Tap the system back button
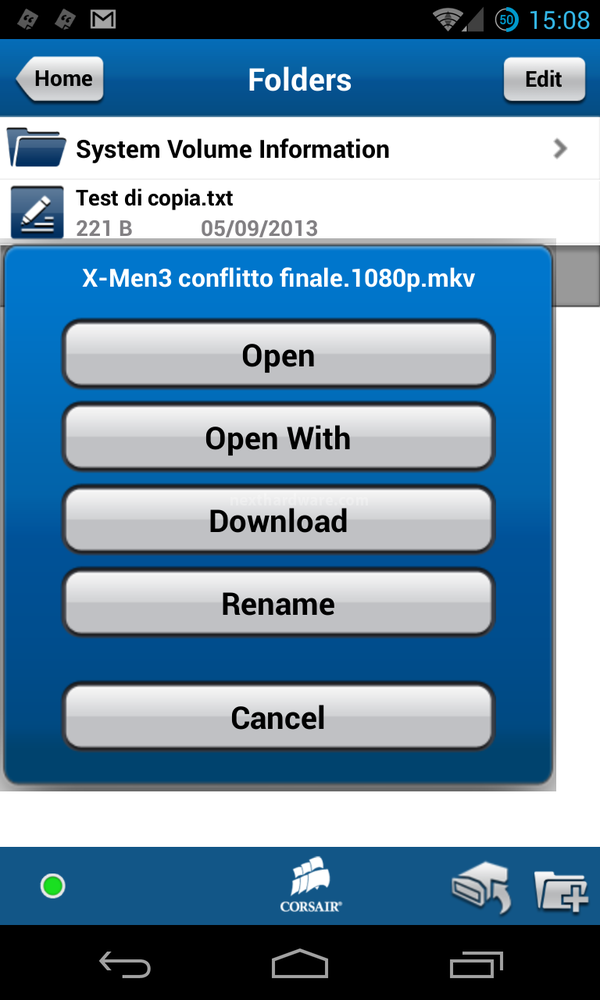Image resolution: width=600 pixels, height=1000 pixels. 124,964
